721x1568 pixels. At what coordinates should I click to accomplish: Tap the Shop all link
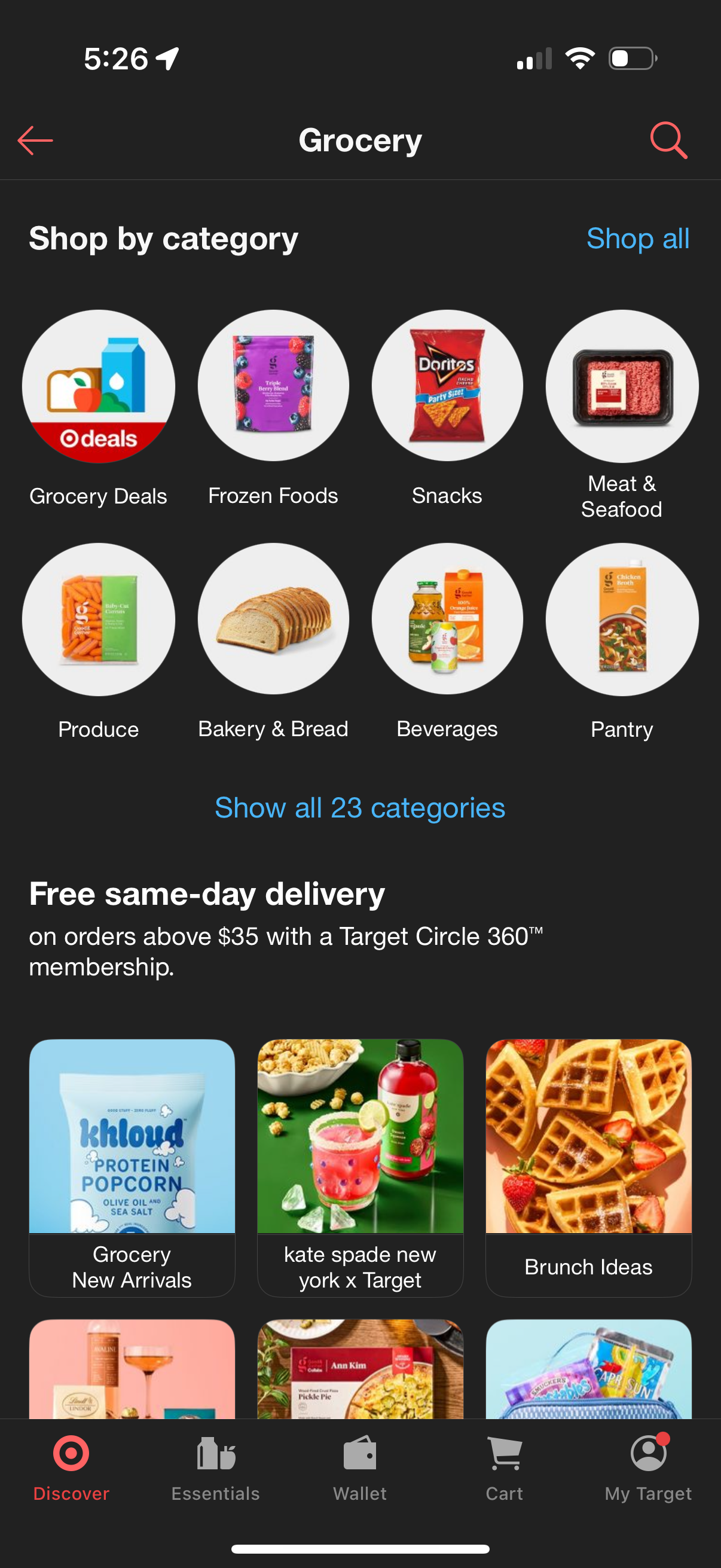click(637, 239)
